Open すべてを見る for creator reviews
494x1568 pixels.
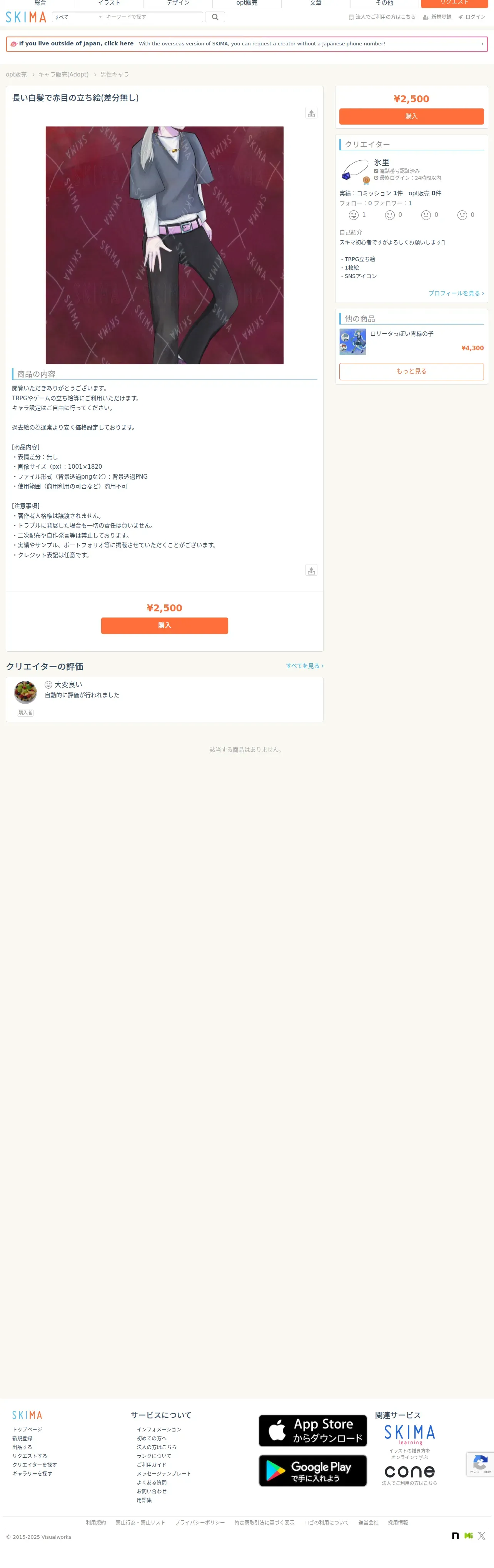(305, 666)
